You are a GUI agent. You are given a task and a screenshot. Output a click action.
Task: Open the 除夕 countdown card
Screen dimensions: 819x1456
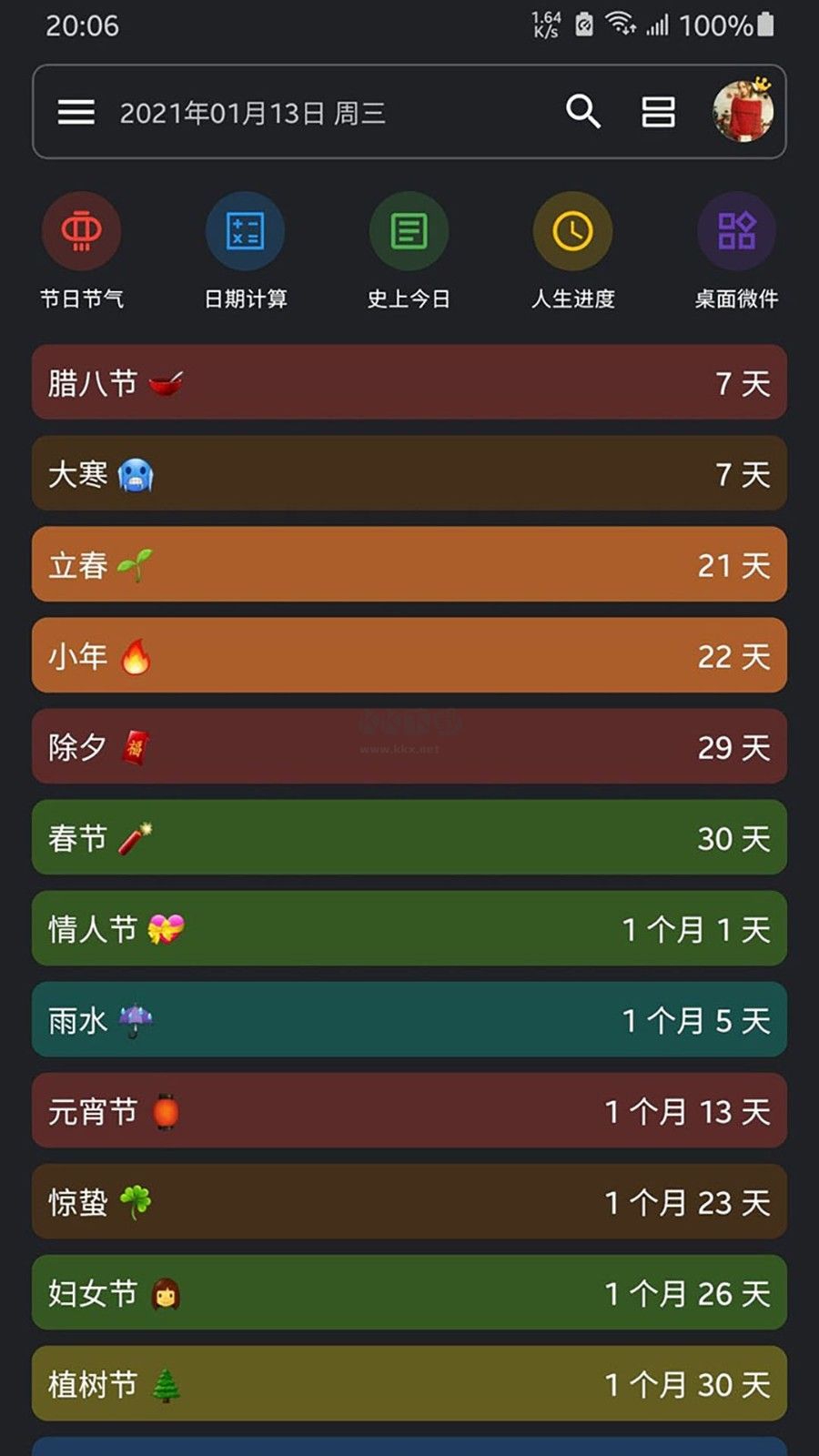coord(409,747)
